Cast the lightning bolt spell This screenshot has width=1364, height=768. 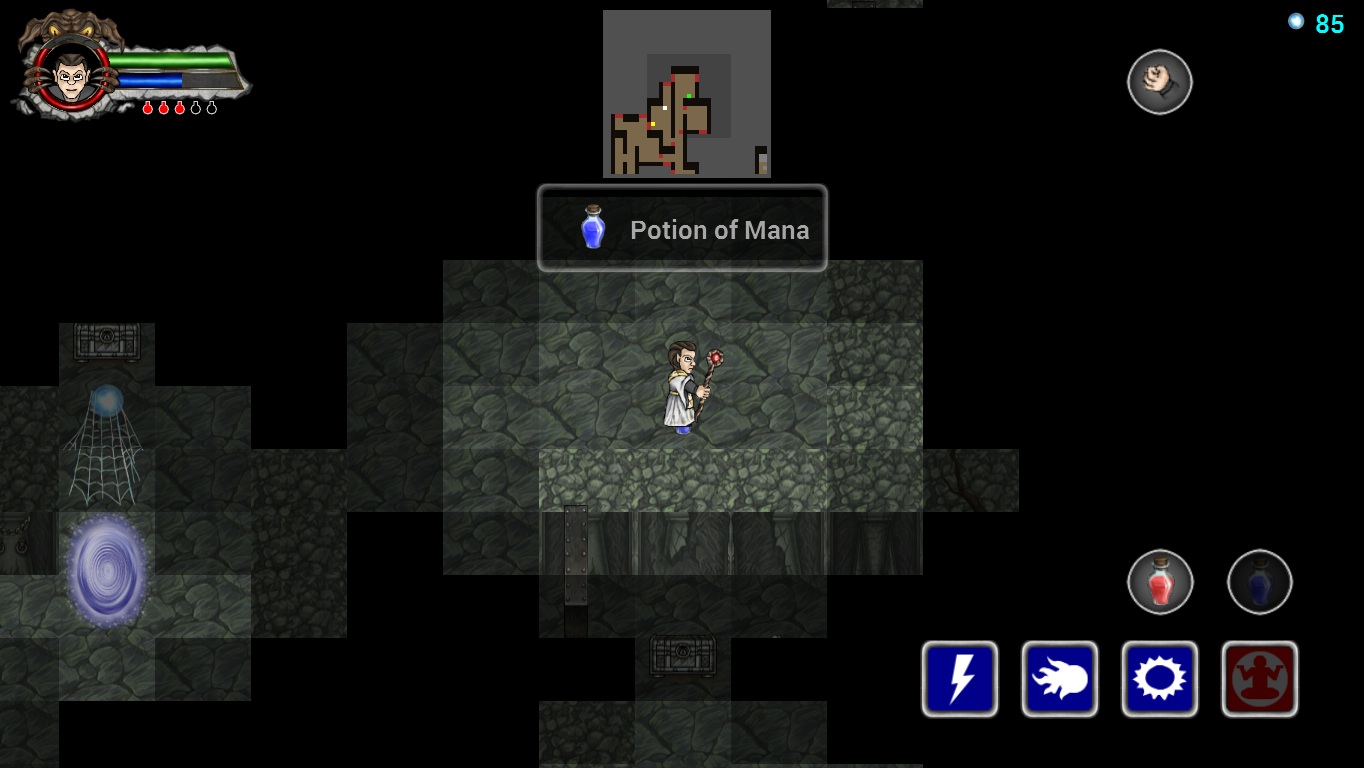pyautogui.click(x=960, y=679)
